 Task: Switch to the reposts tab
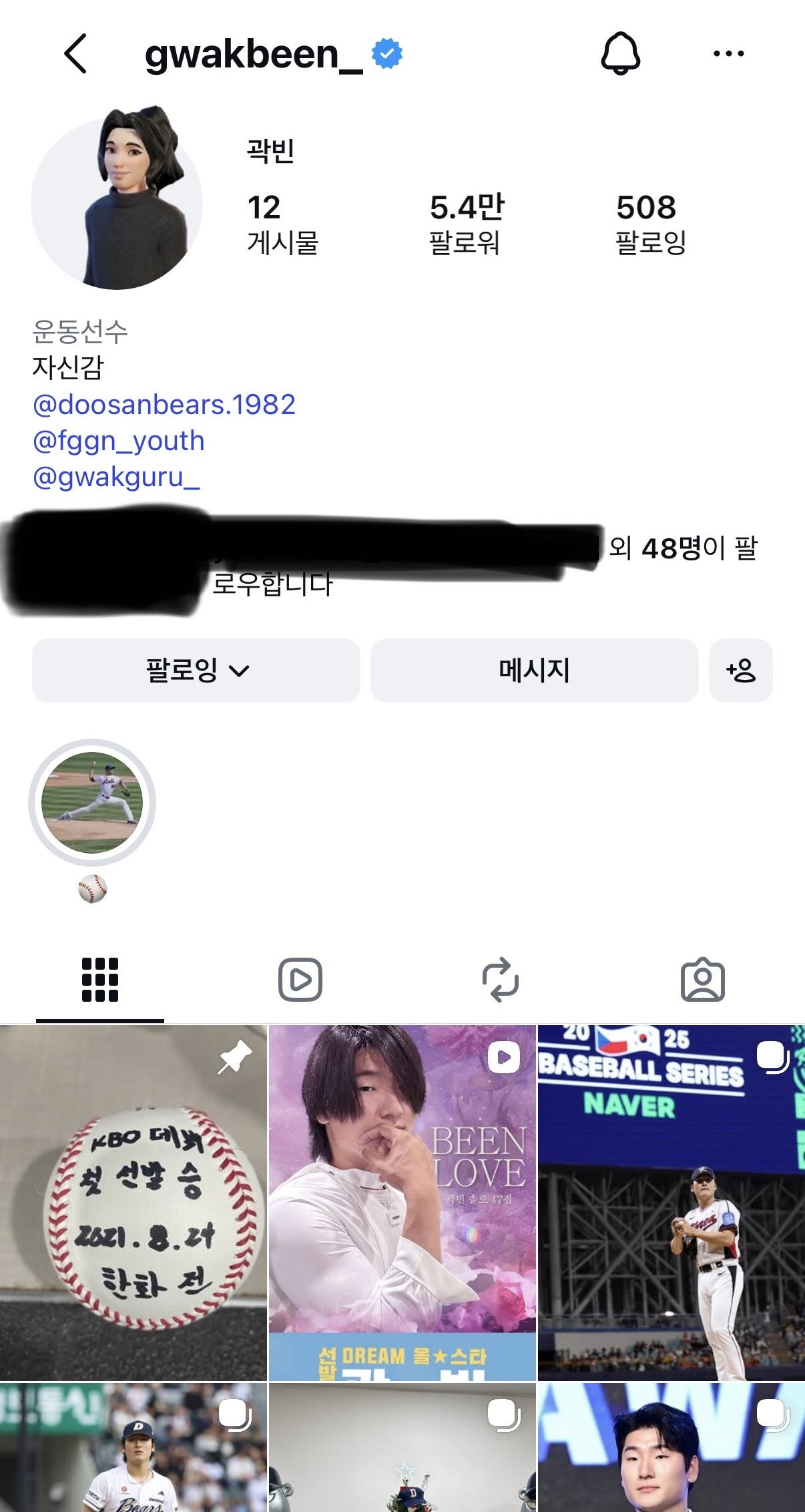501,980
